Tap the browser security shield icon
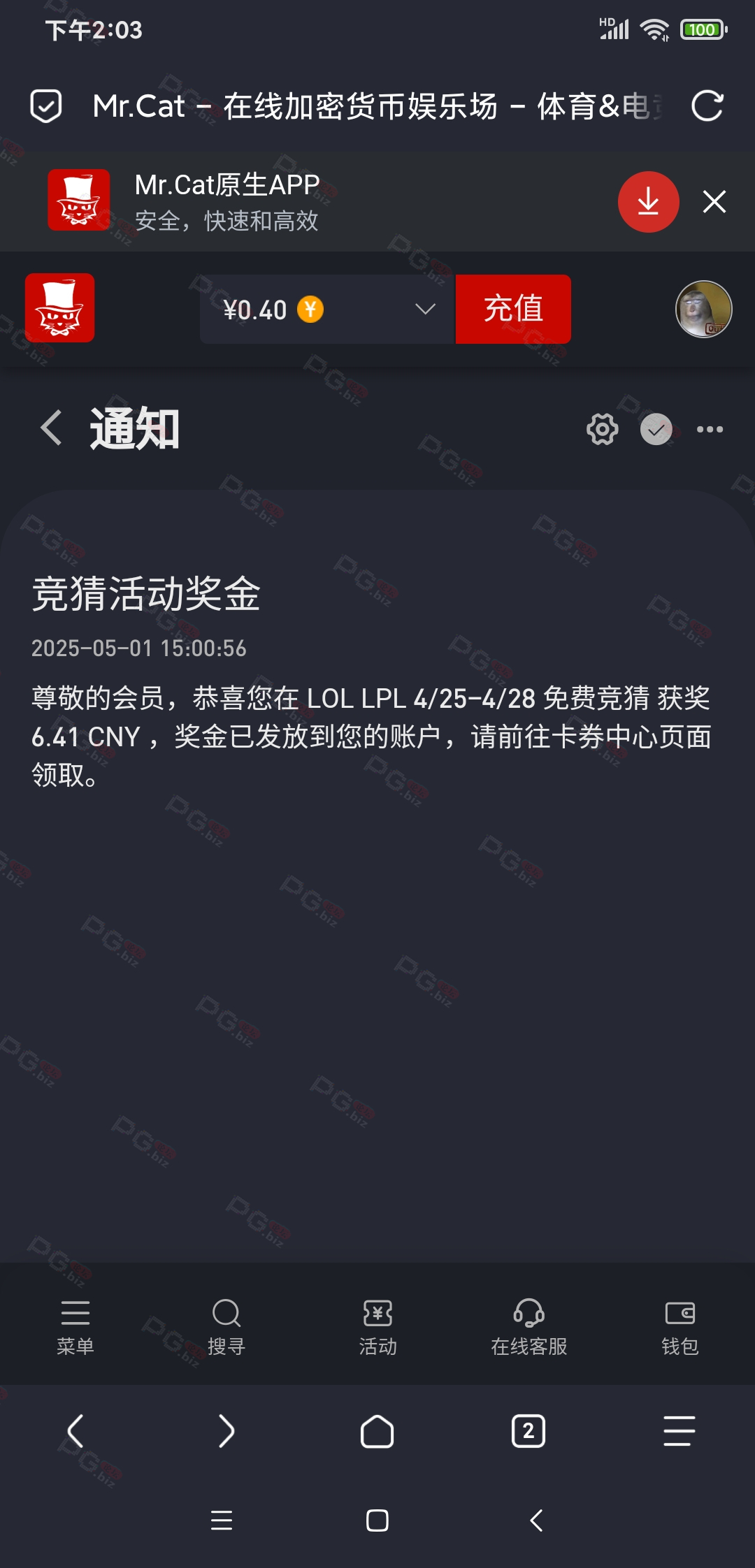755x1568 pixels. (x=46, y=106)
